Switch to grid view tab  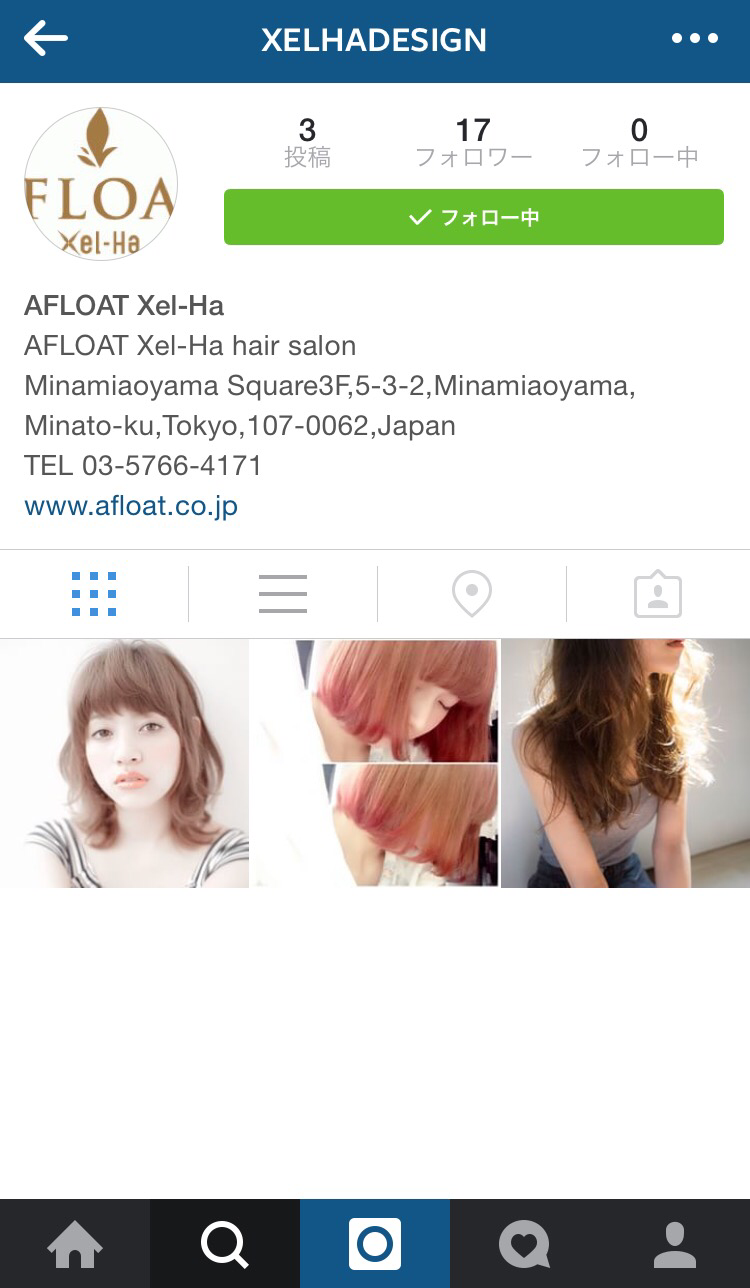94,594
